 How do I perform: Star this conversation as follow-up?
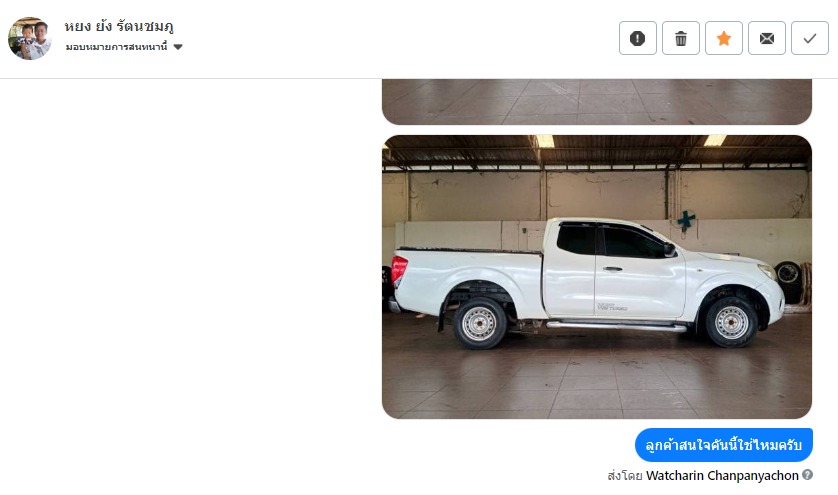coord(724,38)
